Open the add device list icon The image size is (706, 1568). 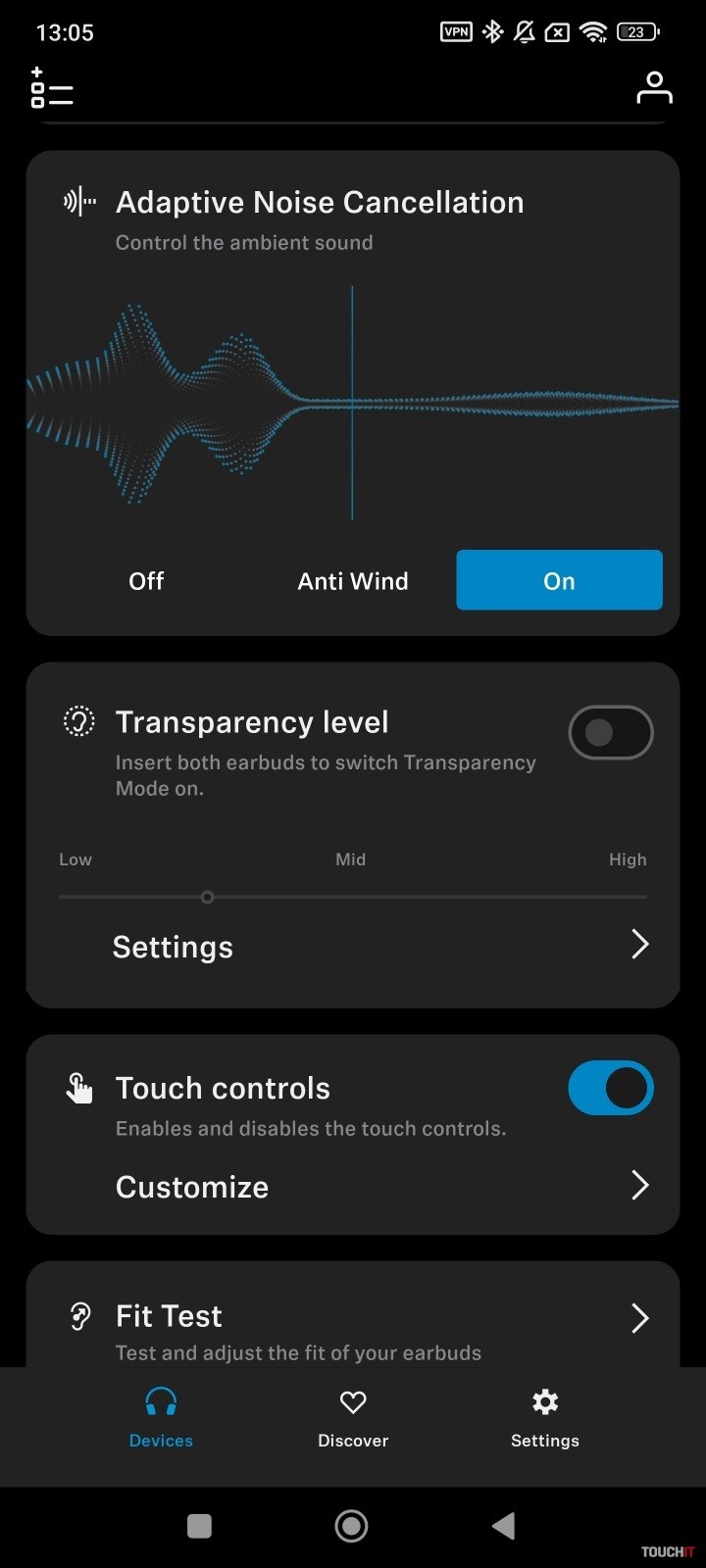pos(51,88)
